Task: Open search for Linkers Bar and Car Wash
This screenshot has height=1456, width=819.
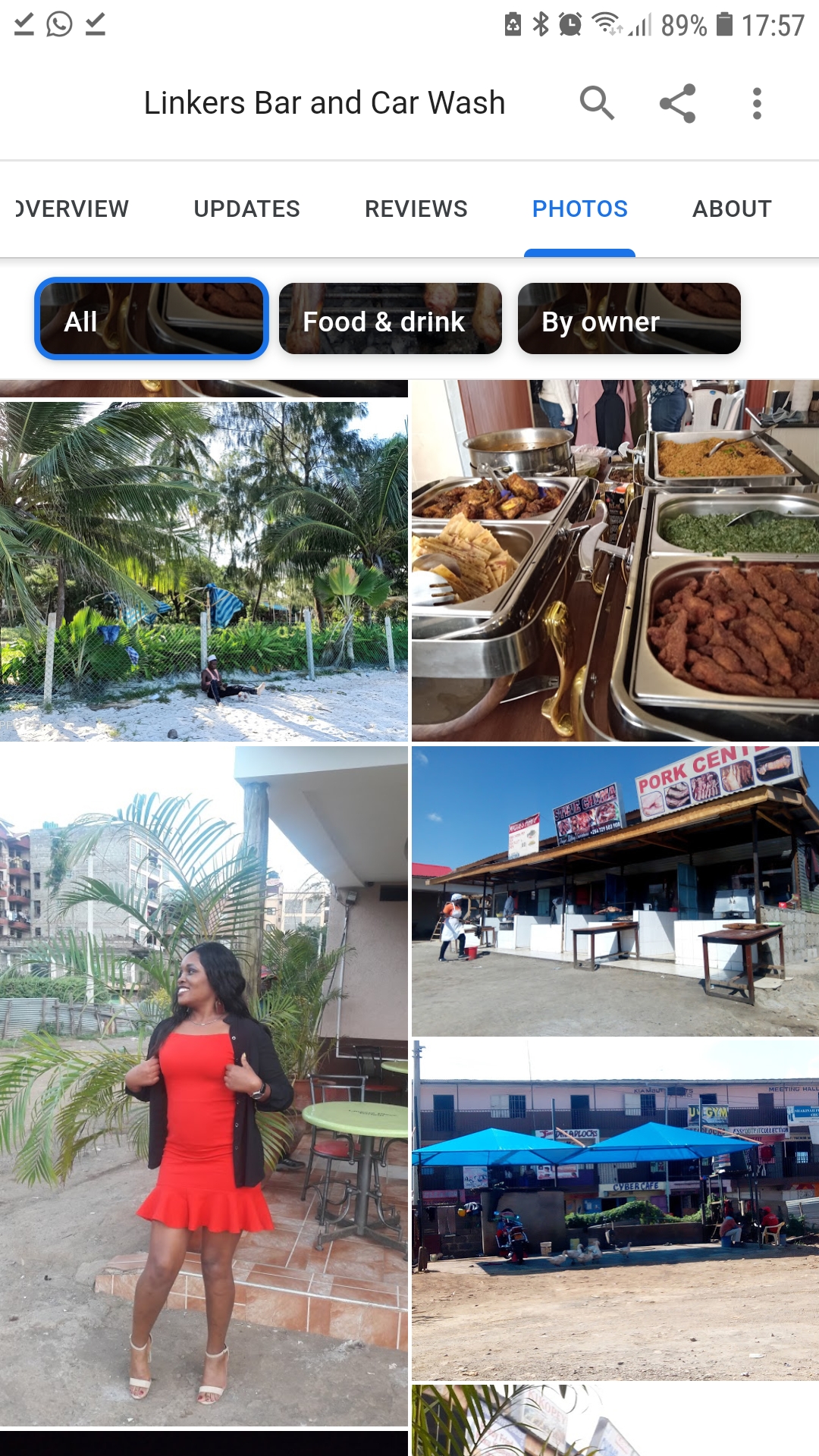Action: click(597, 103)
